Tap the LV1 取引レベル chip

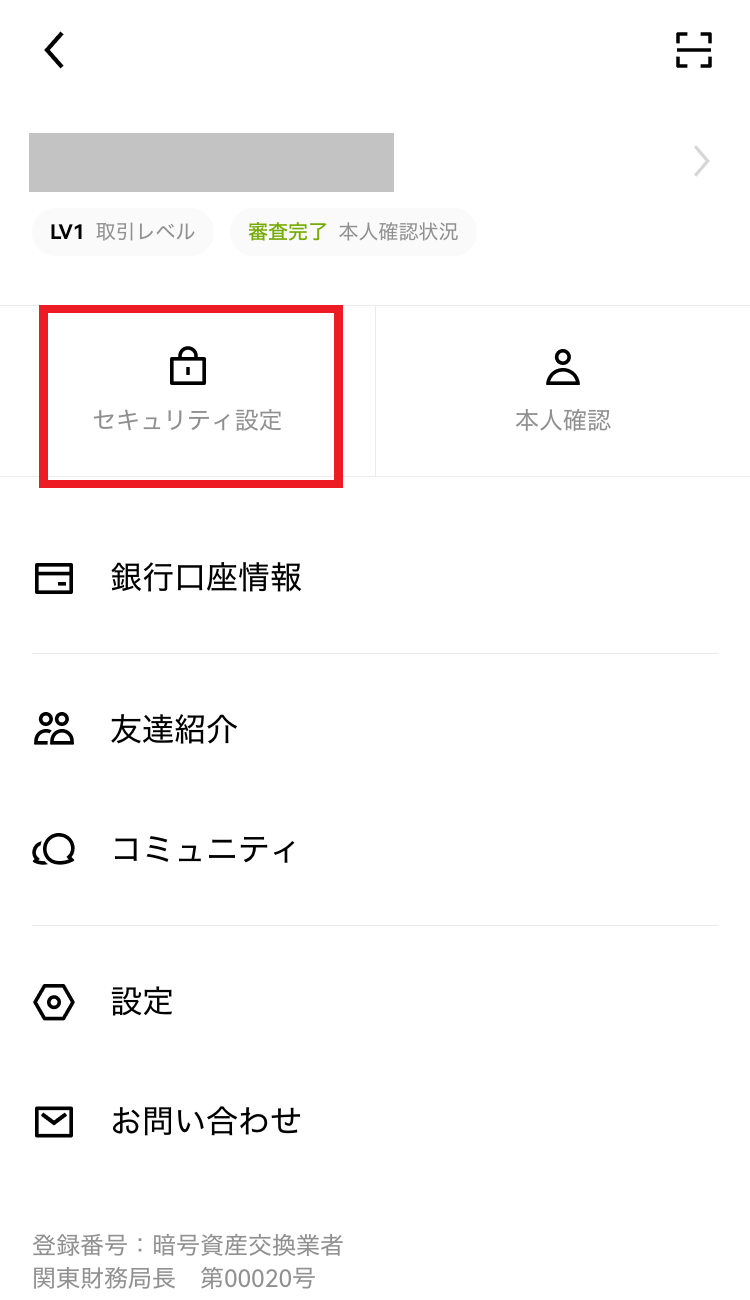[122, 232]
